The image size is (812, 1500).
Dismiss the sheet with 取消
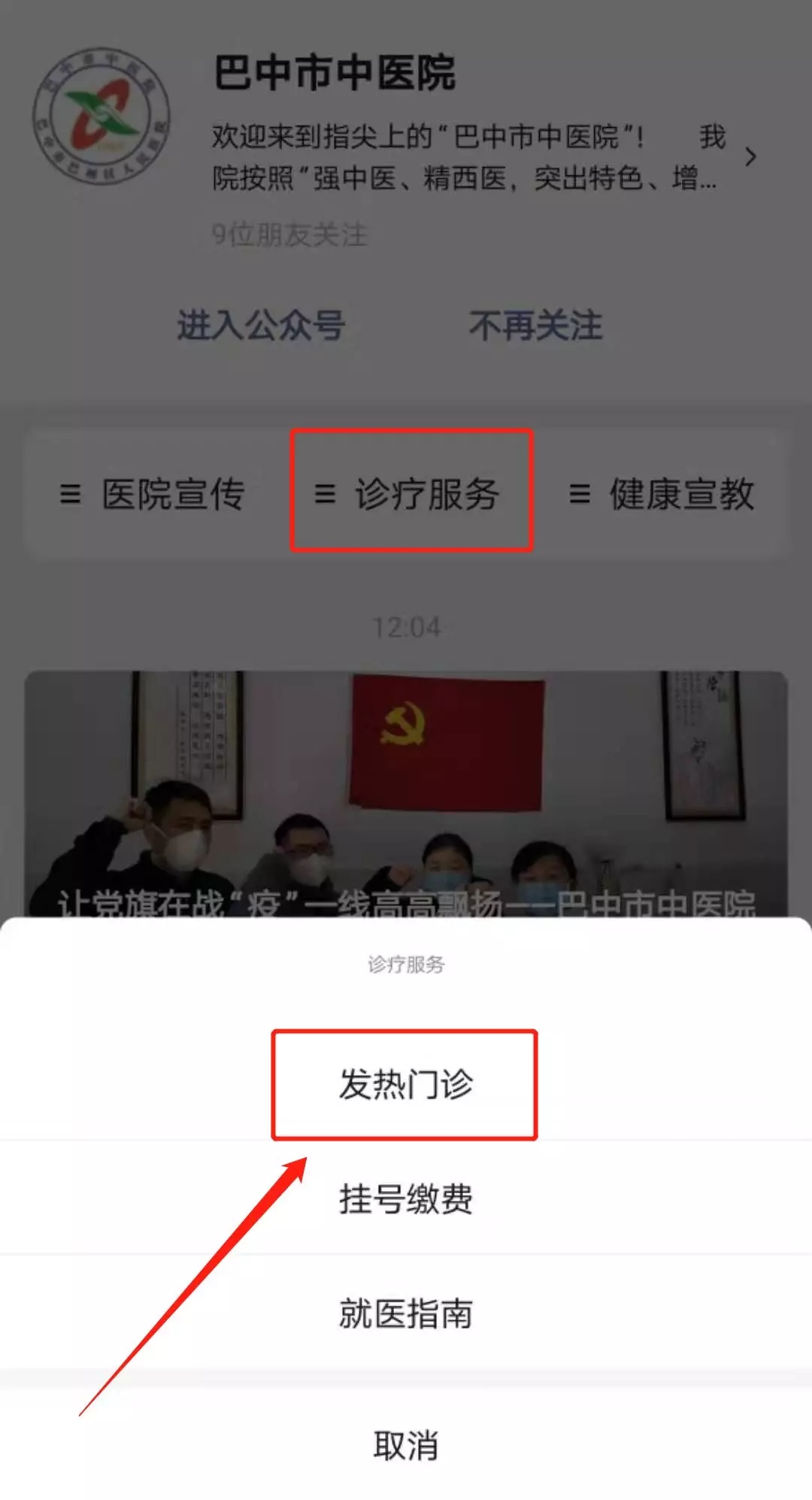pyautogui.click(x=405, y=1445)
